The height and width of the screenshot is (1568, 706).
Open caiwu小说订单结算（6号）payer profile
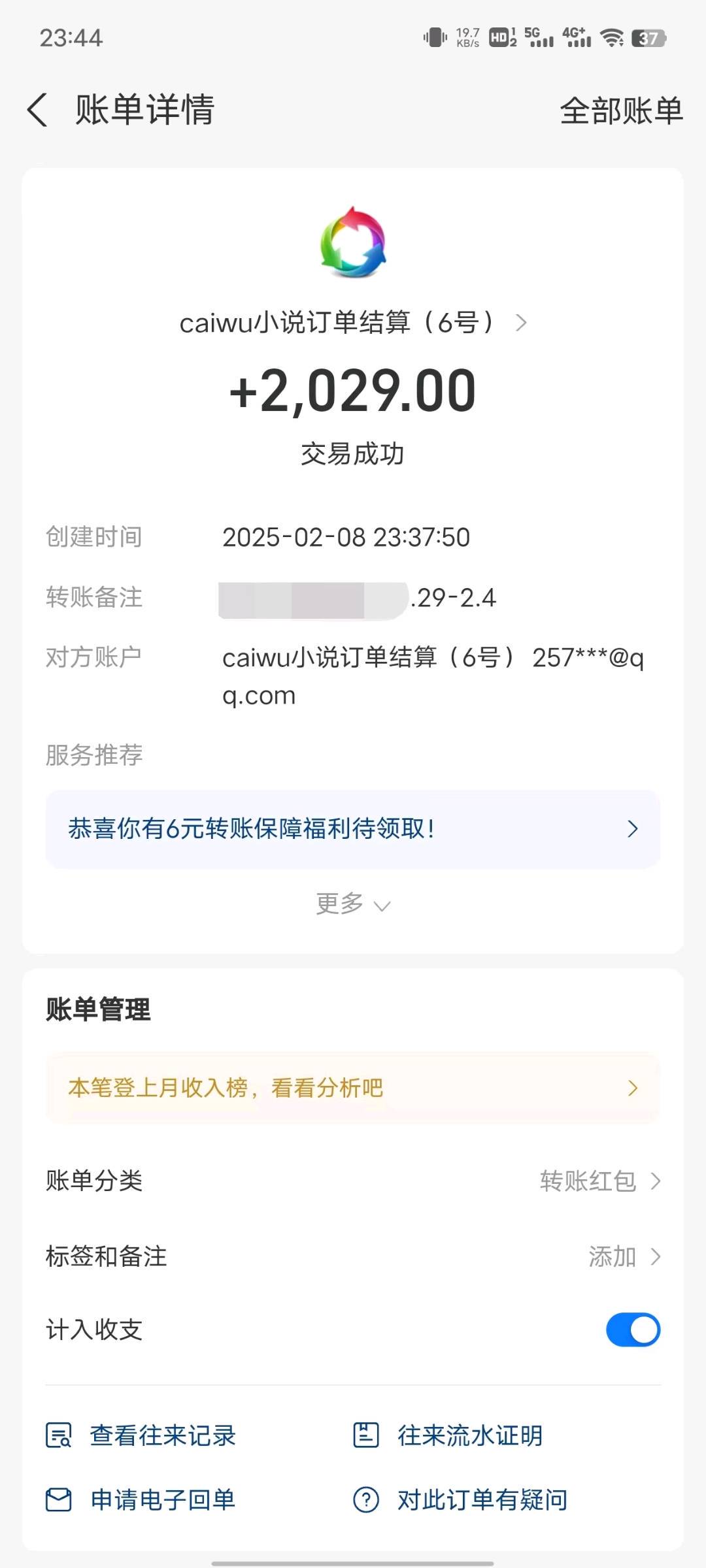pos(353,323)
